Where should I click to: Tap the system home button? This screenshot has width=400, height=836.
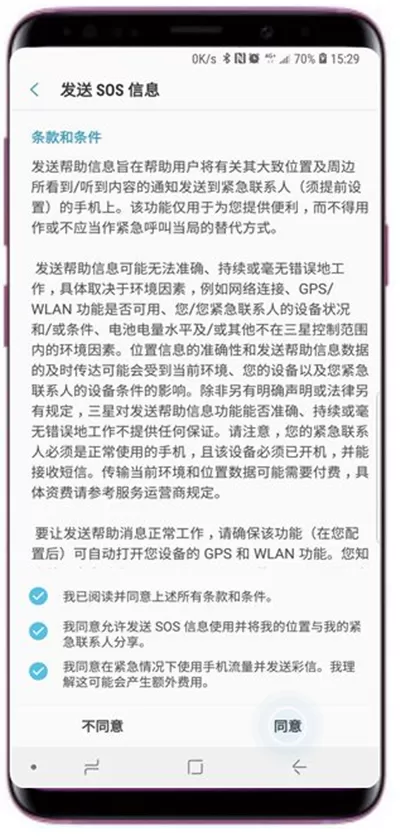196,767
